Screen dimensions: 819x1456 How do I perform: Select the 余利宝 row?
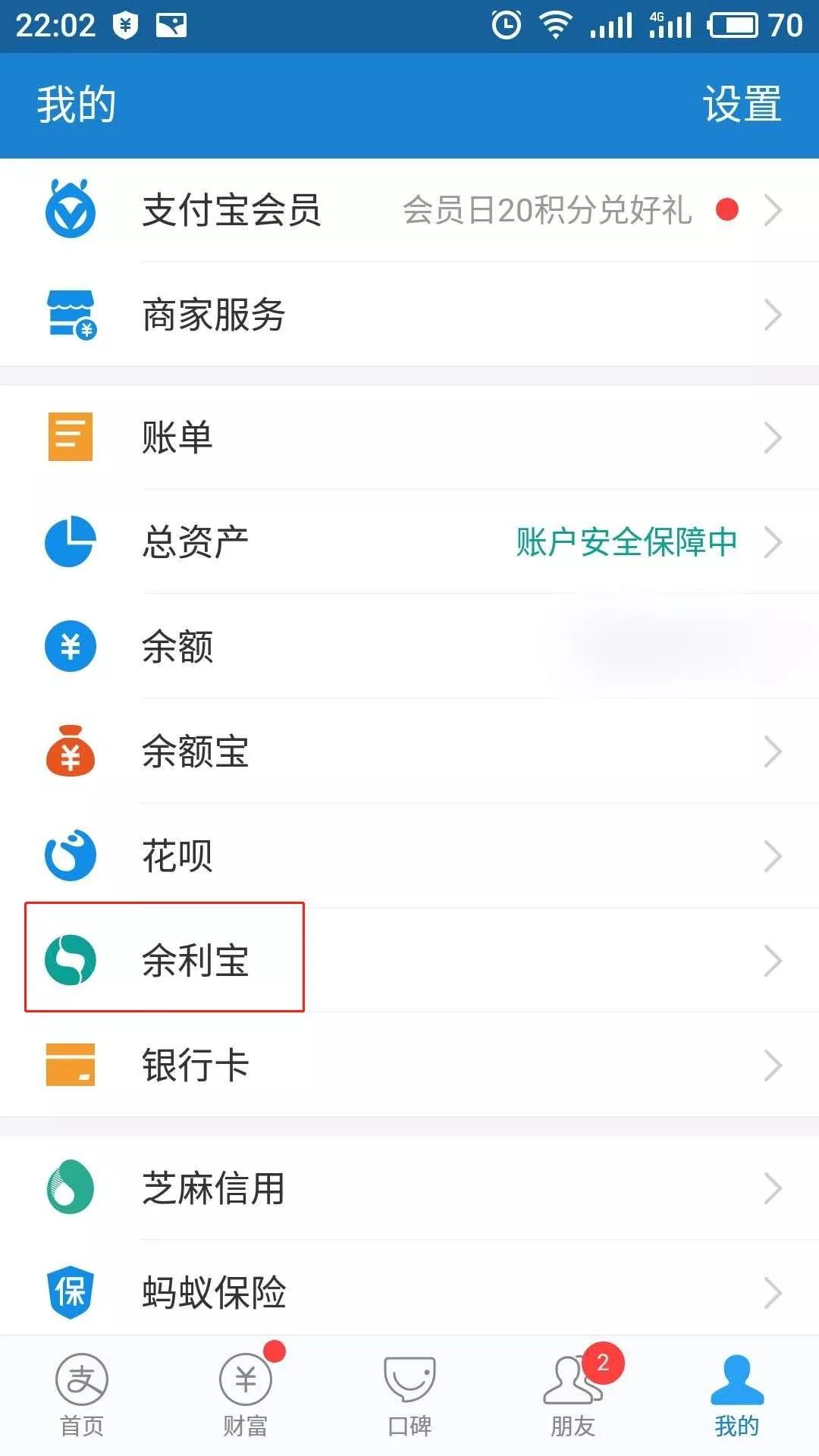(x=409, y=960)
